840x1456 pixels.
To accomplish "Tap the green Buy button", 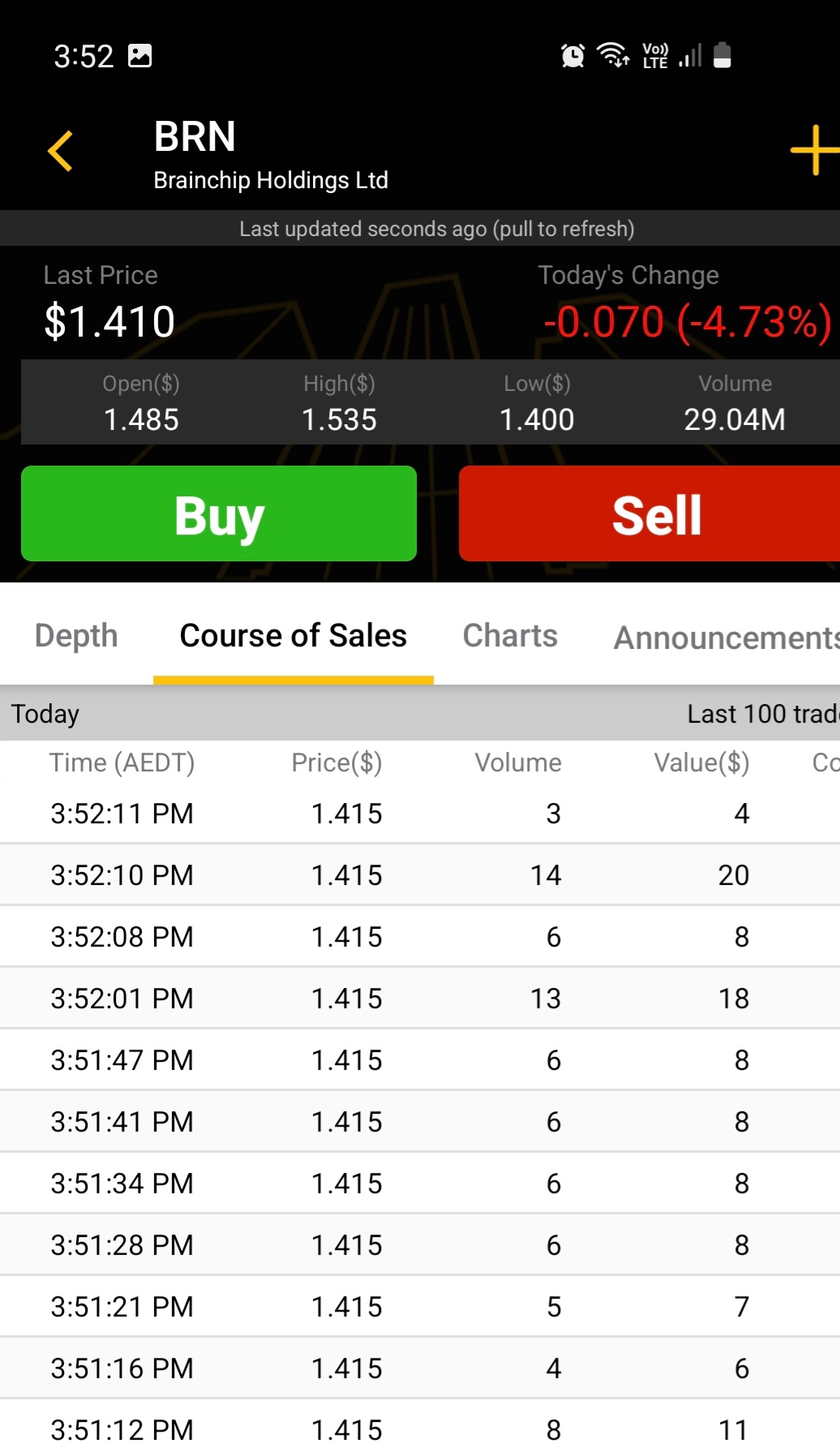I will (219, 513).
